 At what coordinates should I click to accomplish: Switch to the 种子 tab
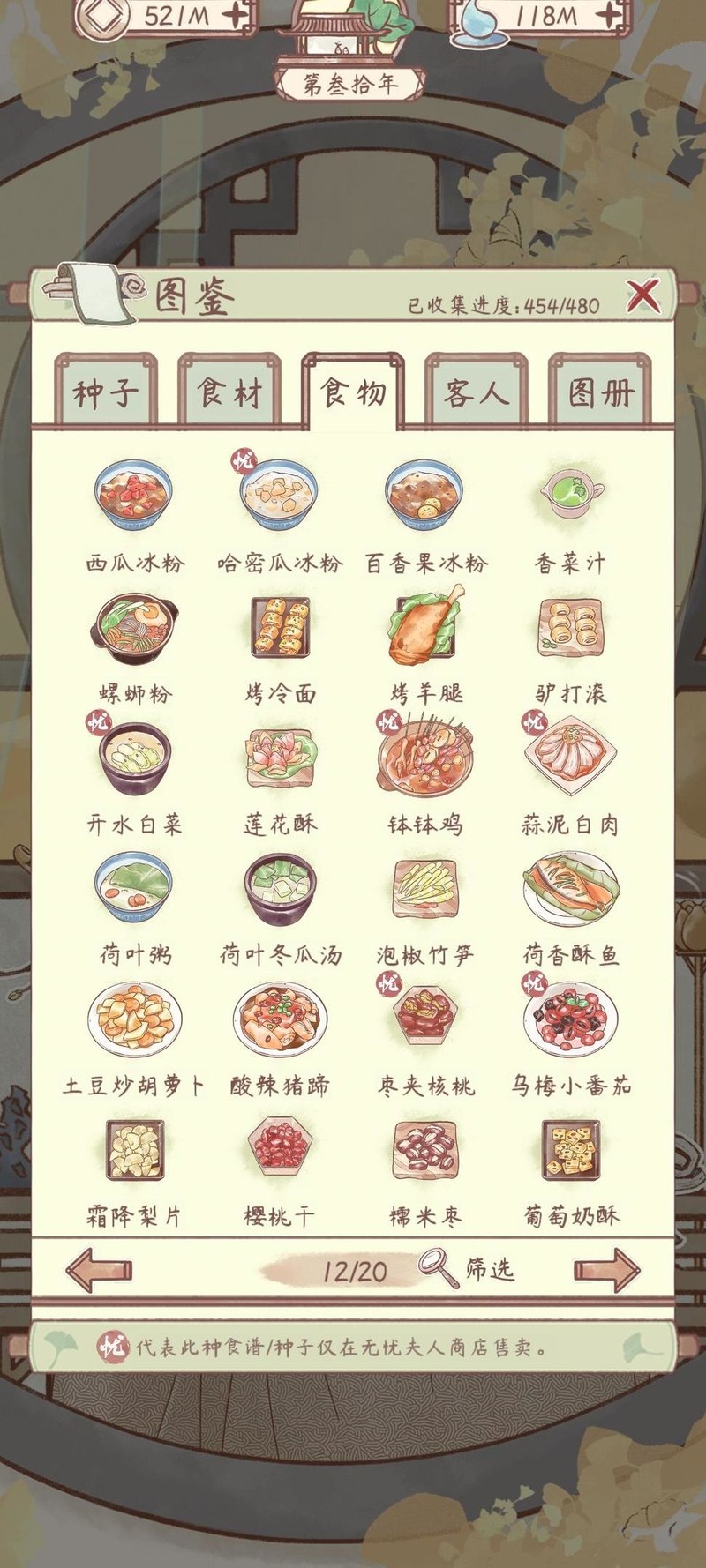click(x=106, y=392)
